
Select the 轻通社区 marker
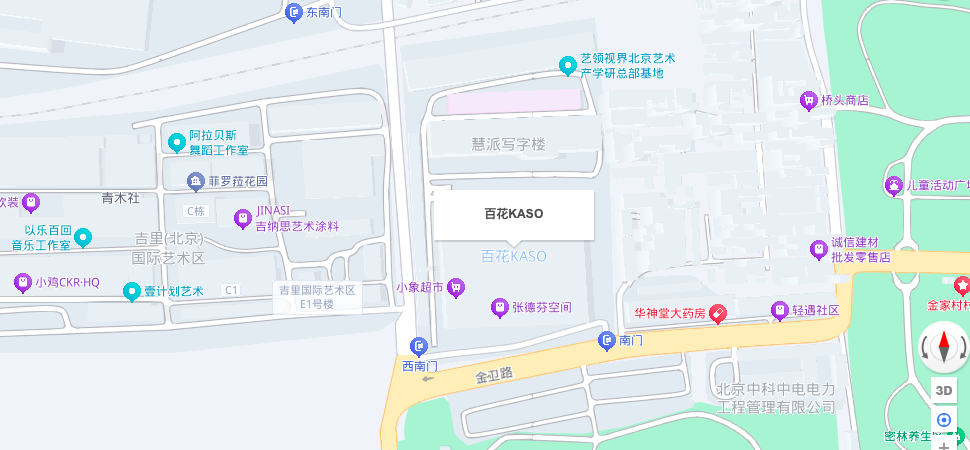[x=779, y=311]
